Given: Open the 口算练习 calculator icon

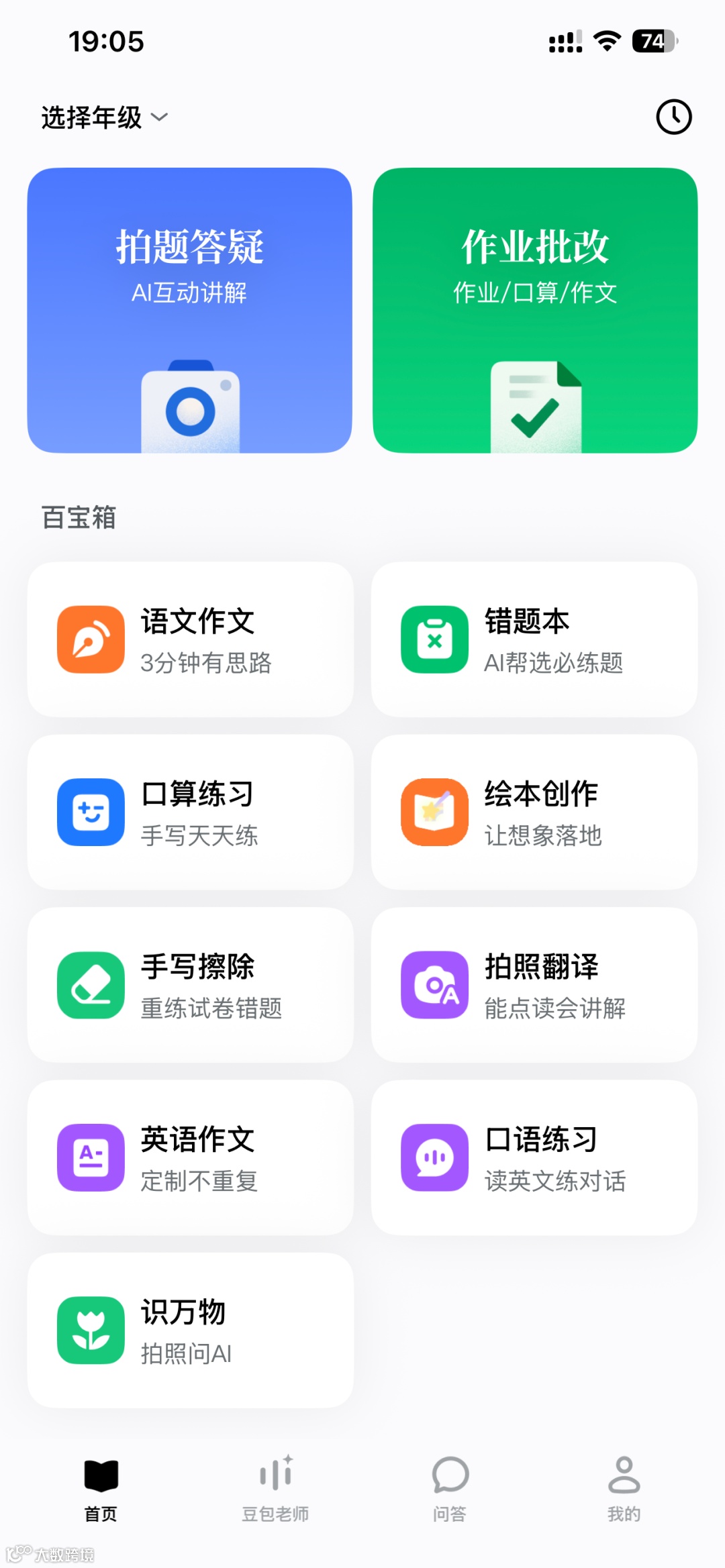Looking at the screenshot, I should [x=91, y=812].
